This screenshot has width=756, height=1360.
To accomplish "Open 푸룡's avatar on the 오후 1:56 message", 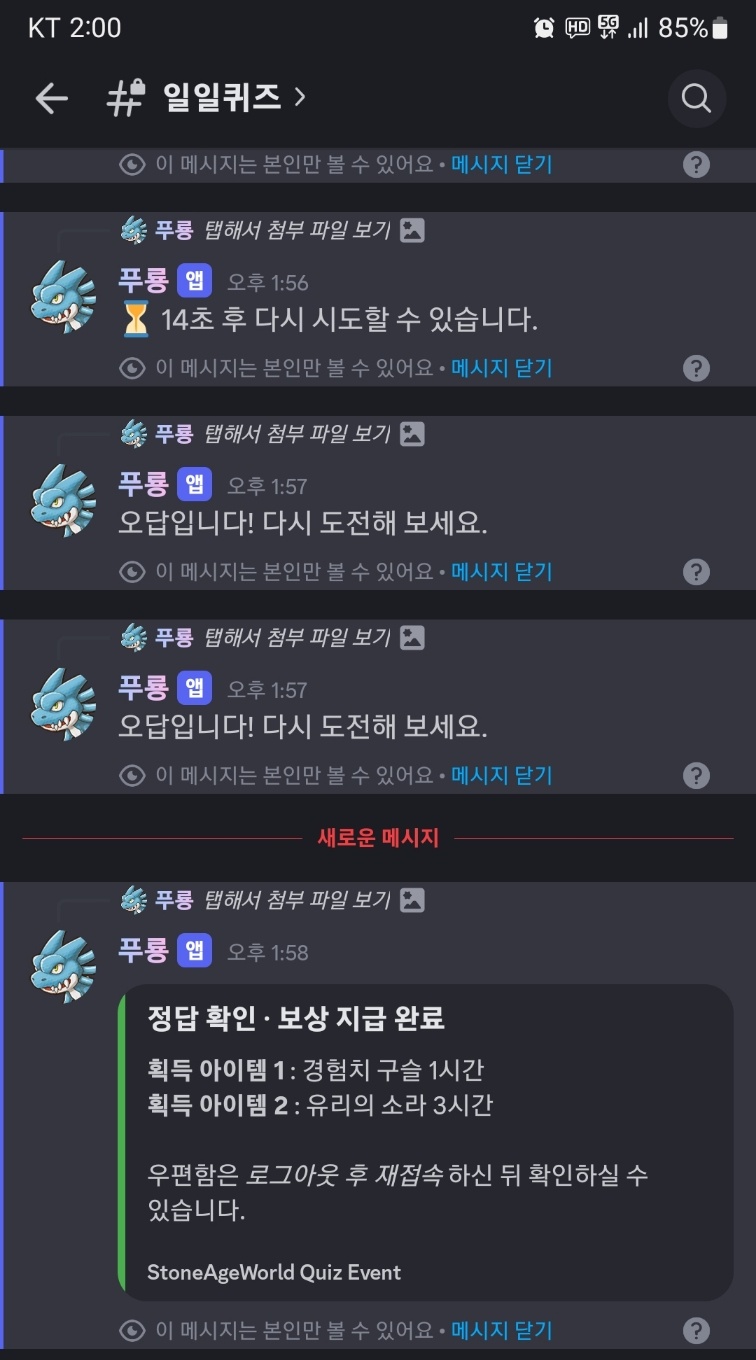I will point(64,297).
